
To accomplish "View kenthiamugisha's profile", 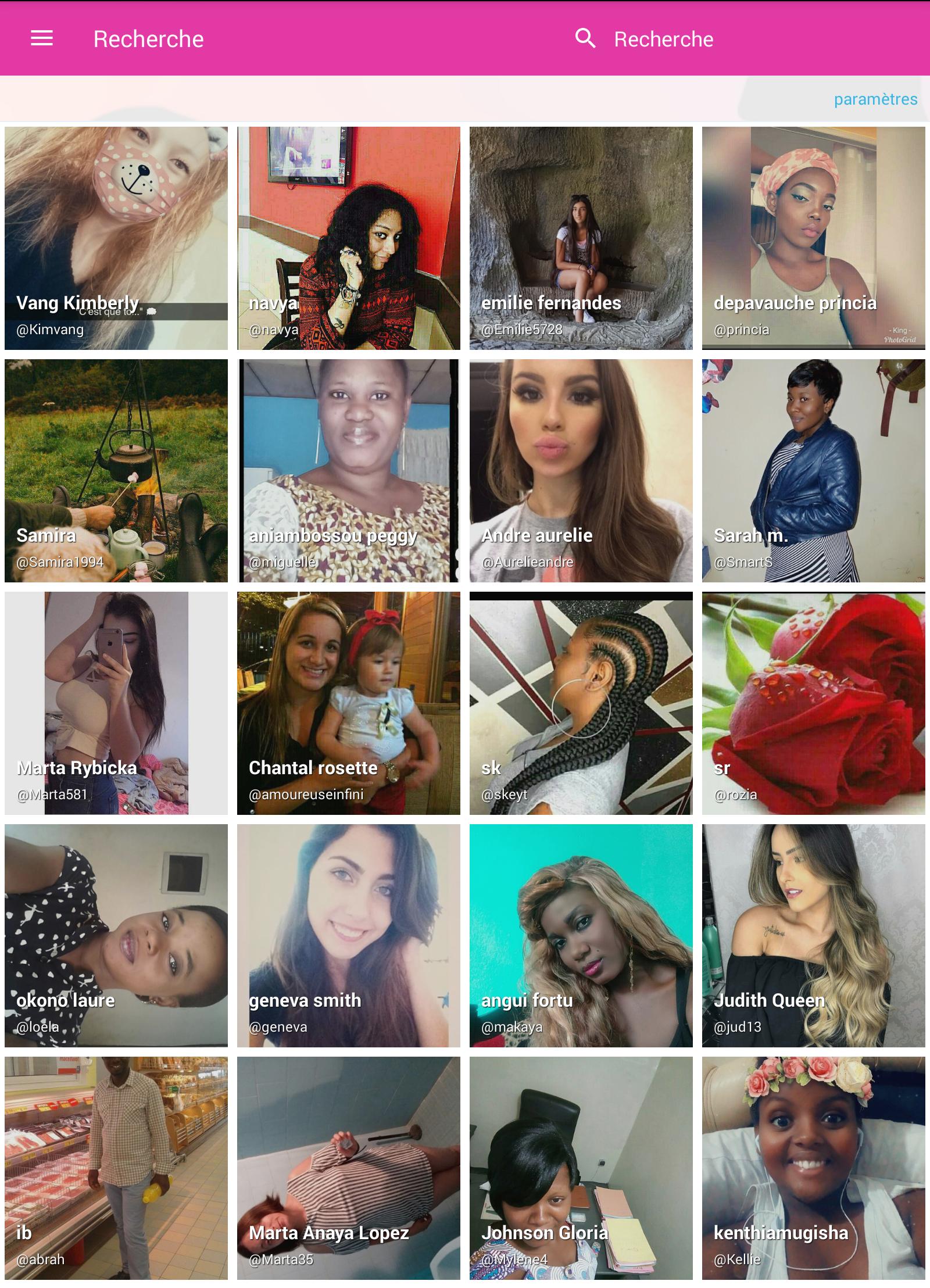I will click(x=814, y=1168).
